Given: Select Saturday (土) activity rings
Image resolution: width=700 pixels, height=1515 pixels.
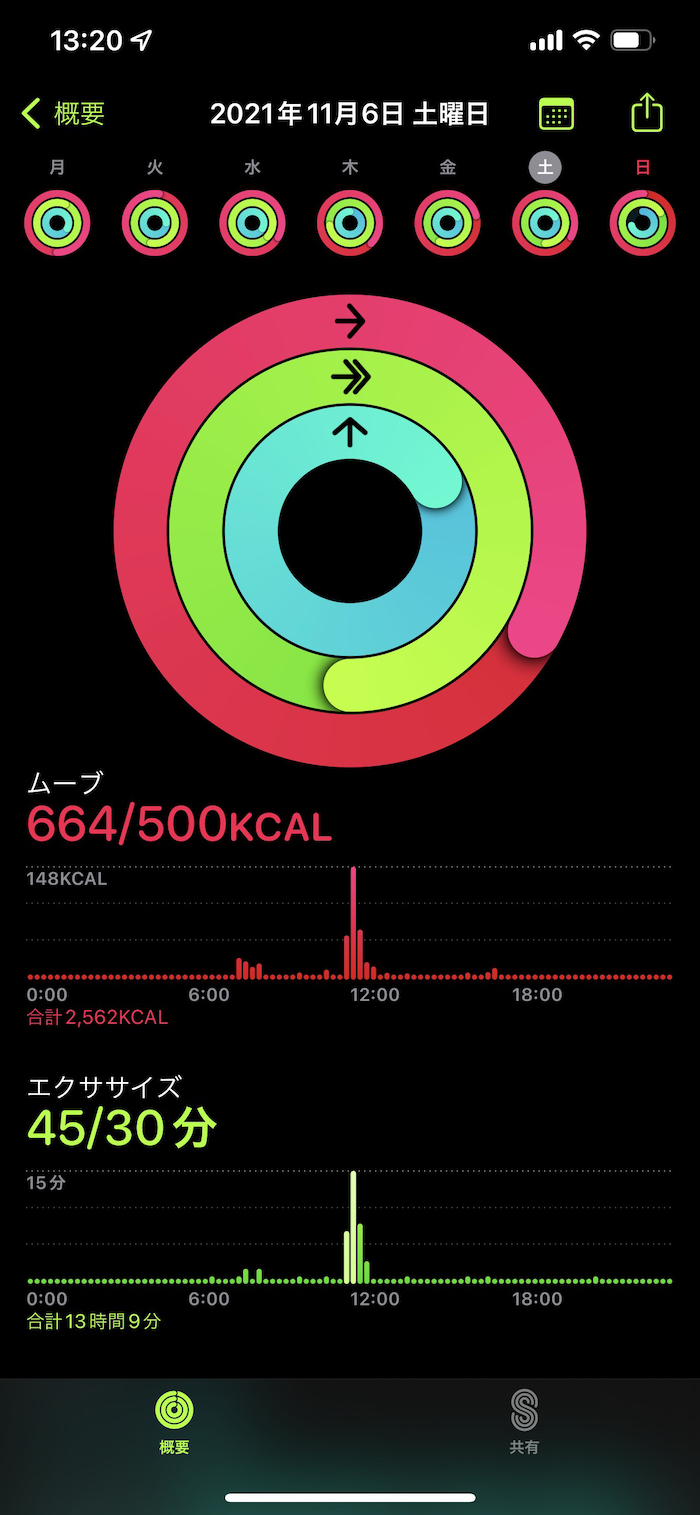Looking at the screenshot, I should 545,222.
